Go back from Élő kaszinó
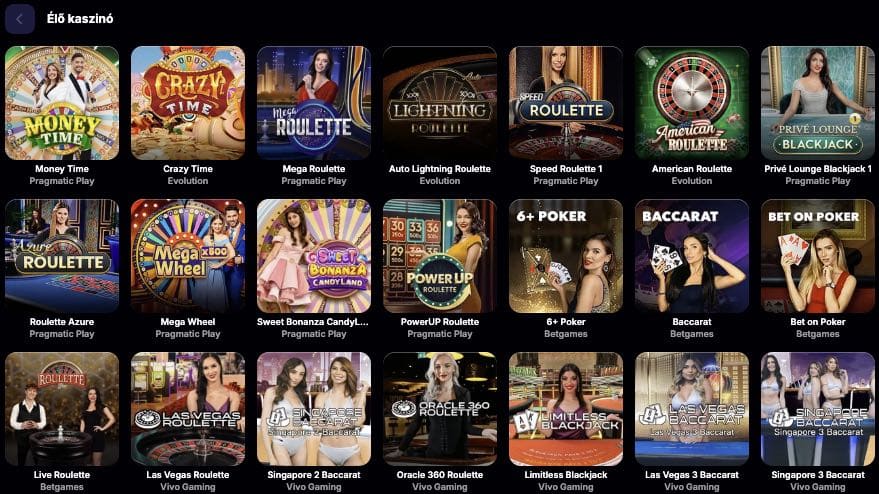Viewport: 879px width, 494px height. click(19, 18)
